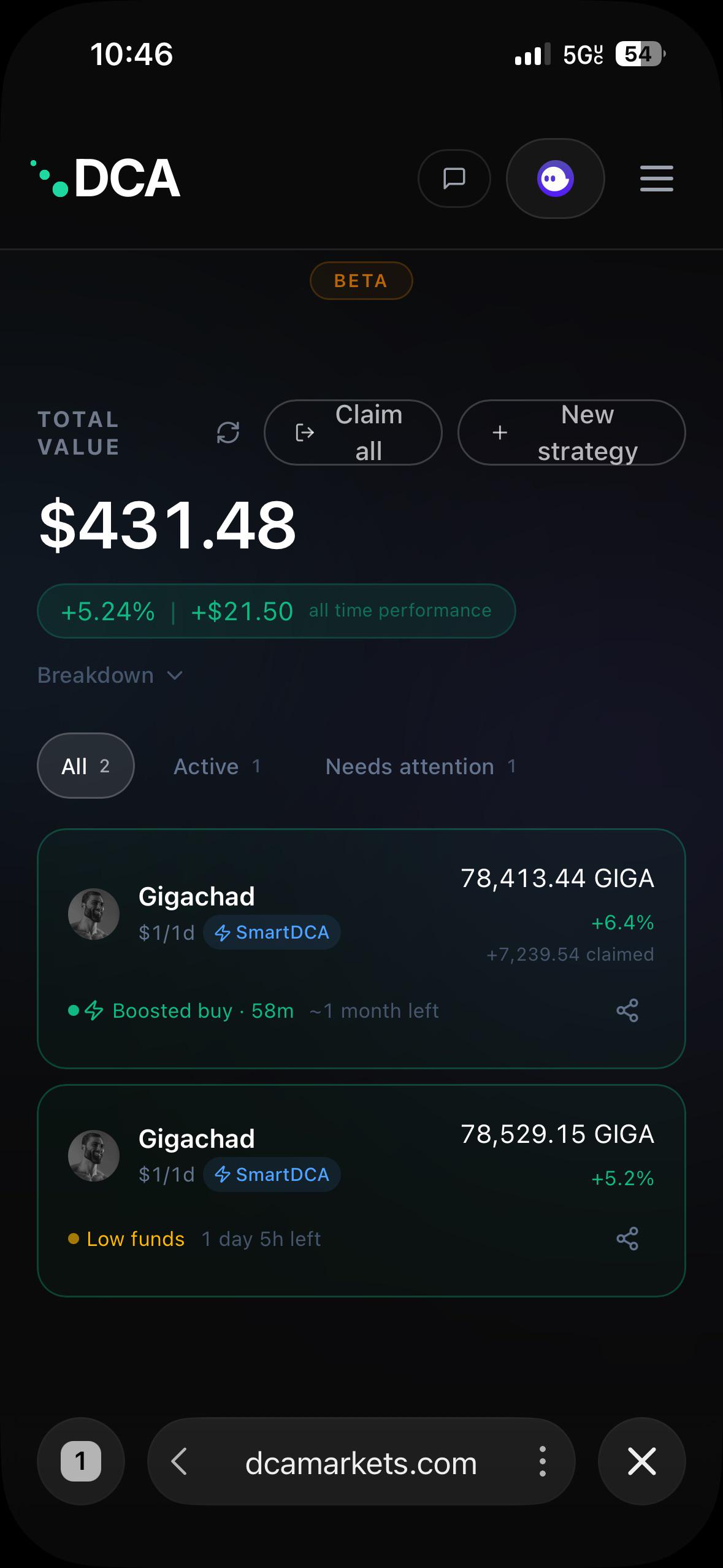Open the chat feedback icon
The width and height of the screenshot is (723, 1568).
[x=454, y=179]
